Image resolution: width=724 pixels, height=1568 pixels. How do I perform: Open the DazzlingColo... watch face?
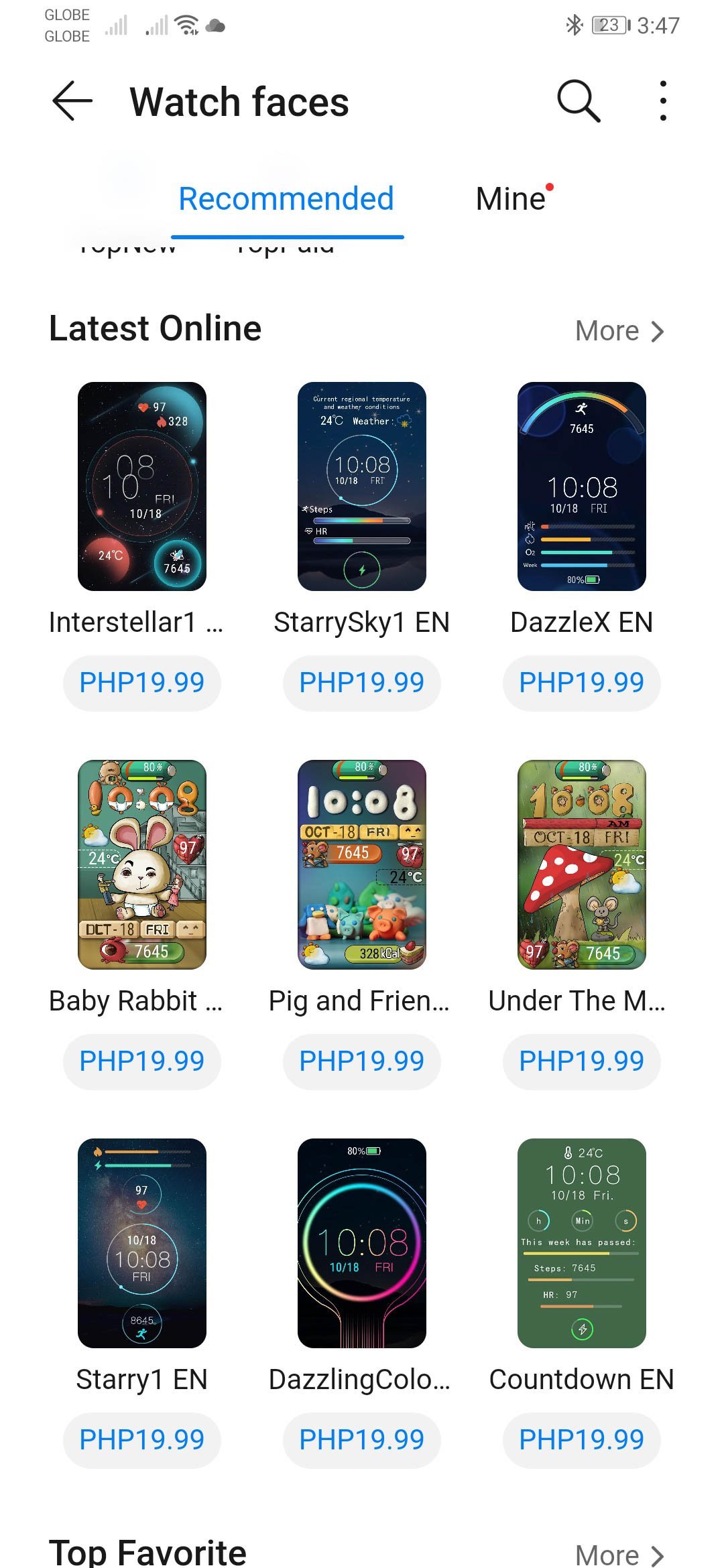[362, 1243]
